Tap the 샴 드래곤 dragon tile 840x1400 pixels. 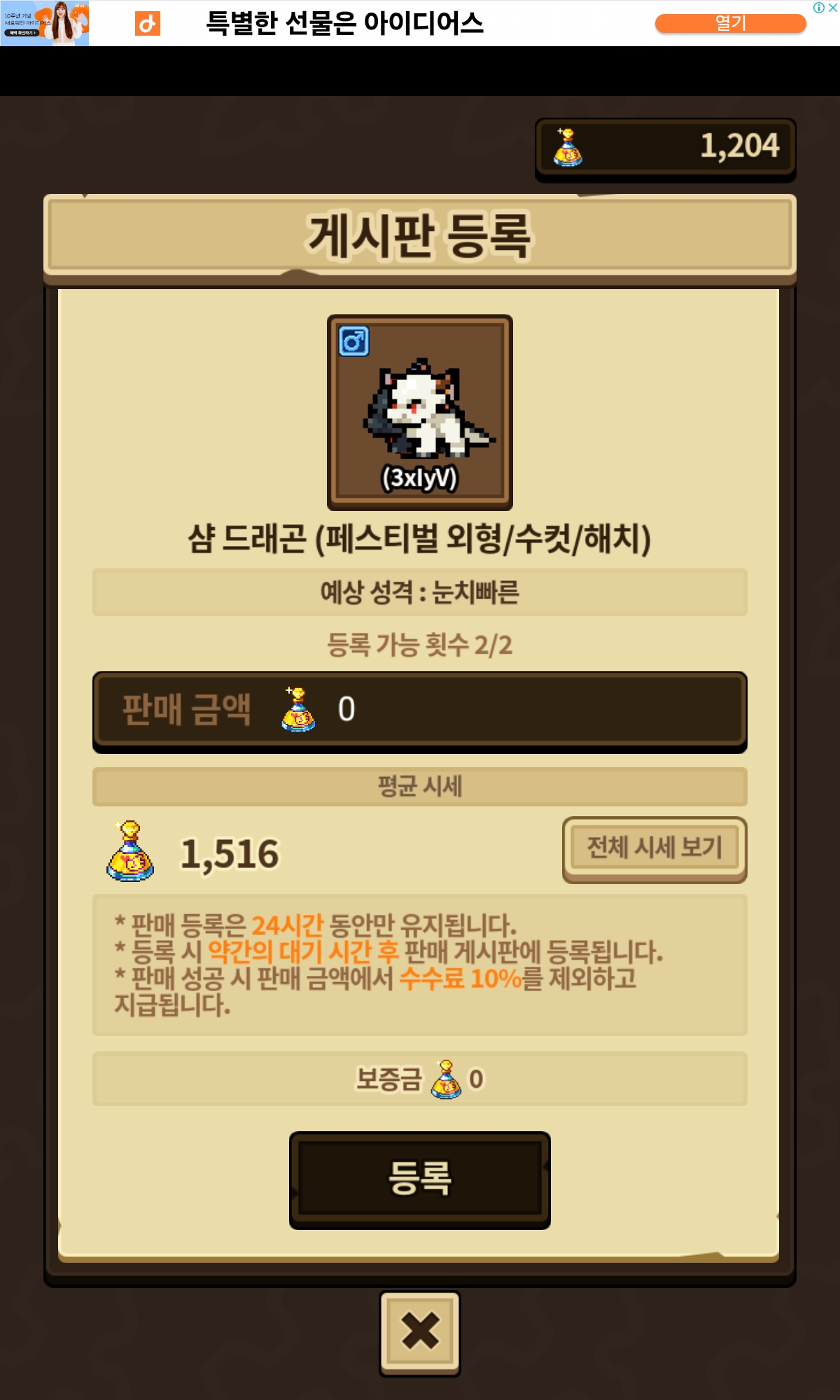point(419,412)
